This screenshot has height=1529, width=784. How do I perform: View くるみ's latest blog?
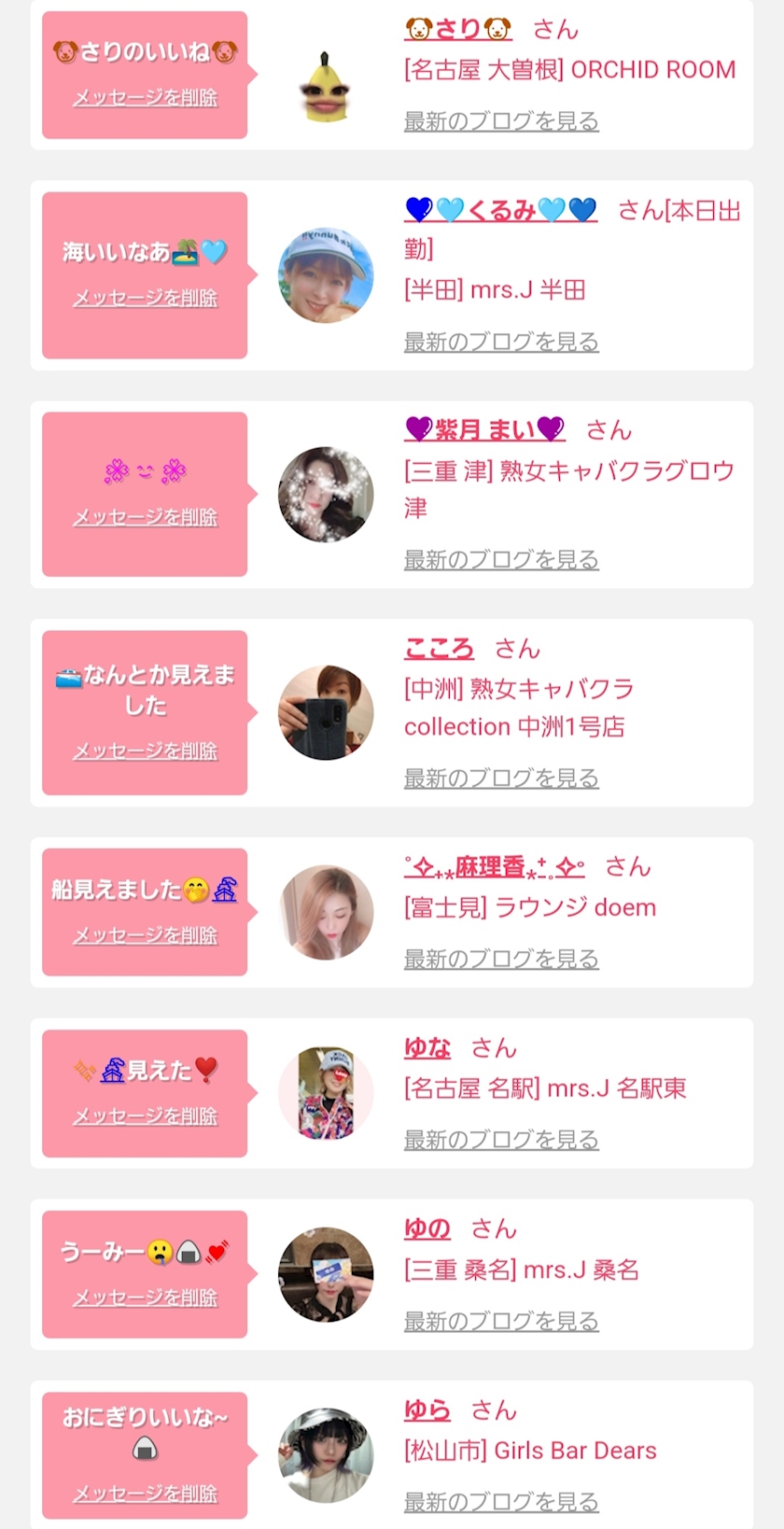(501, 342)
